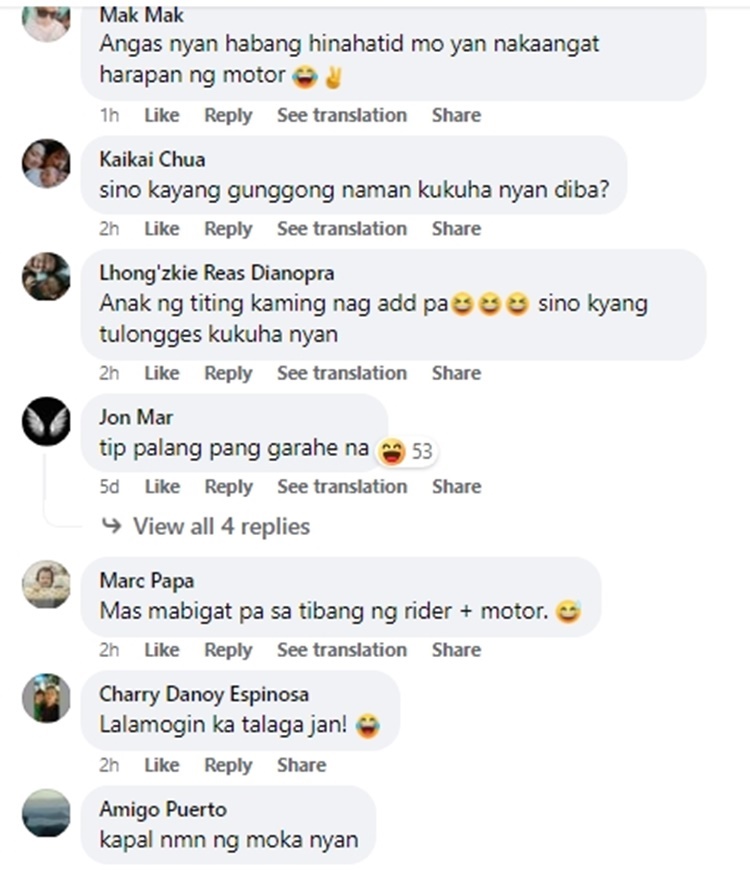This screenshot has width=750, height=870.
Task: Share Jon Mar's comment
Action: (455, 487)
